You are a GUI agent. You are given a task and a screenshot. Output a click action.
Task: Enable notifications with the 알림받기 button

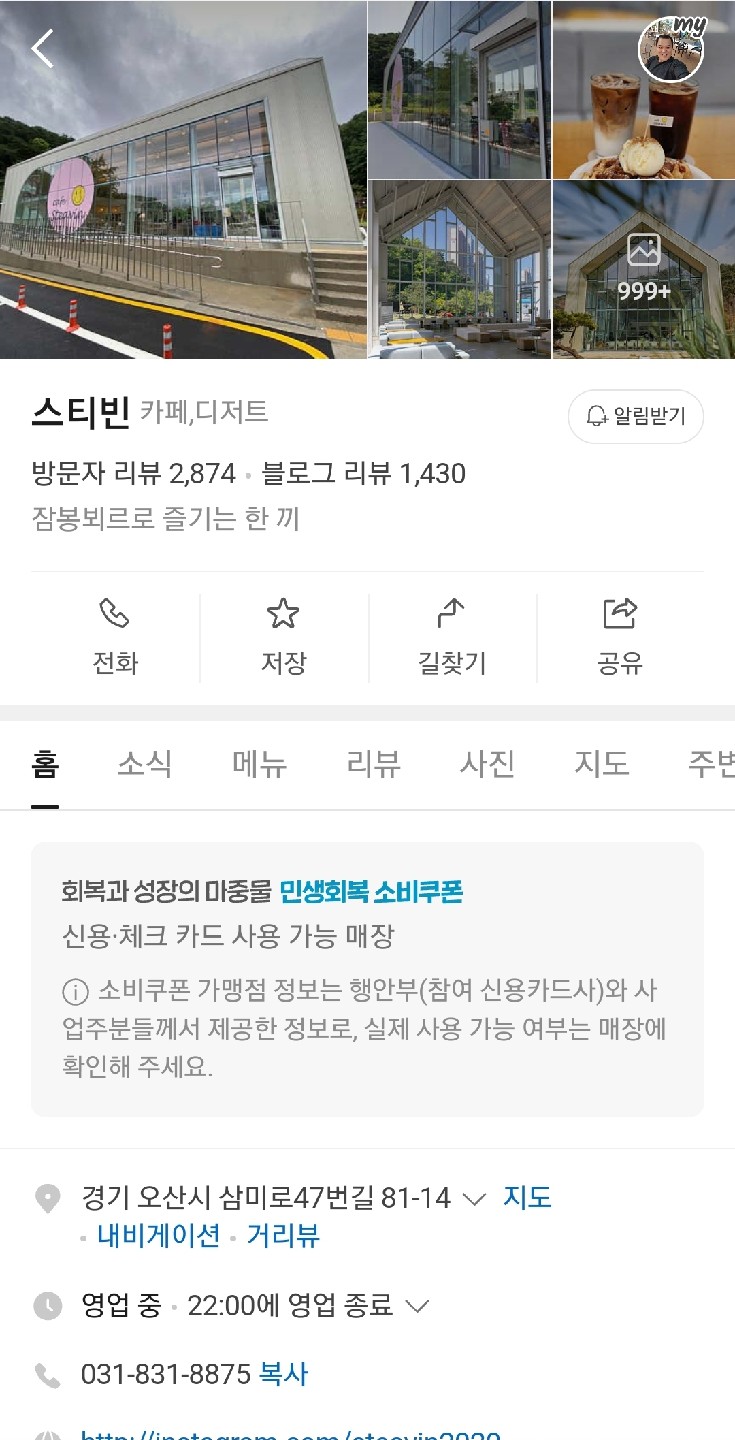pyautogui.click(x=635, y=417)
